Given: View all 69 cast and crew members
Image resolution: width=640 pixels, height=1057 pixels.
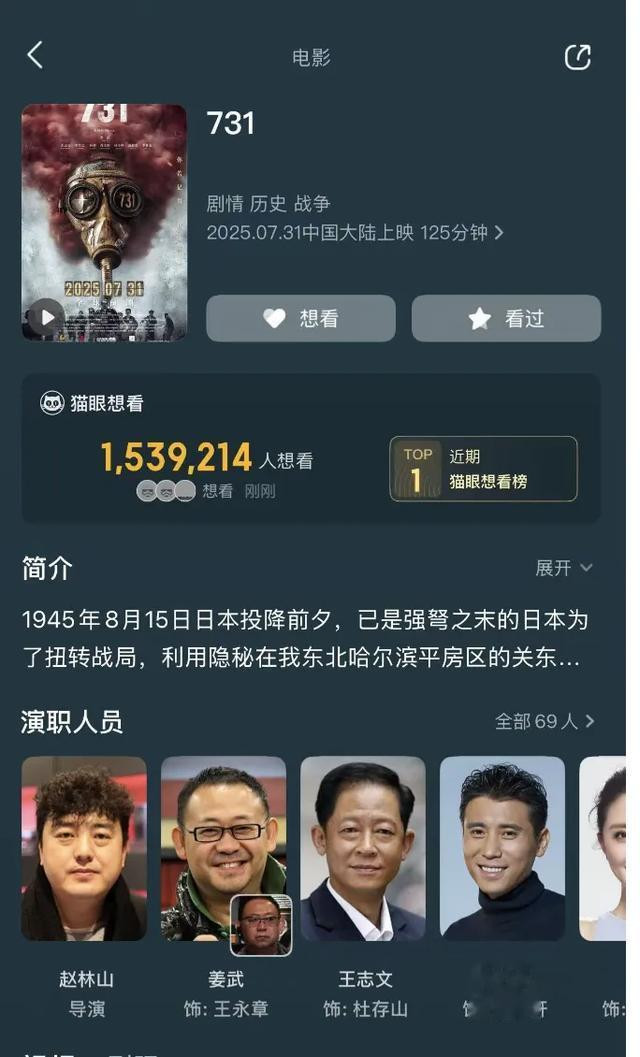Looking at the screenshot, I should (545, 722).
